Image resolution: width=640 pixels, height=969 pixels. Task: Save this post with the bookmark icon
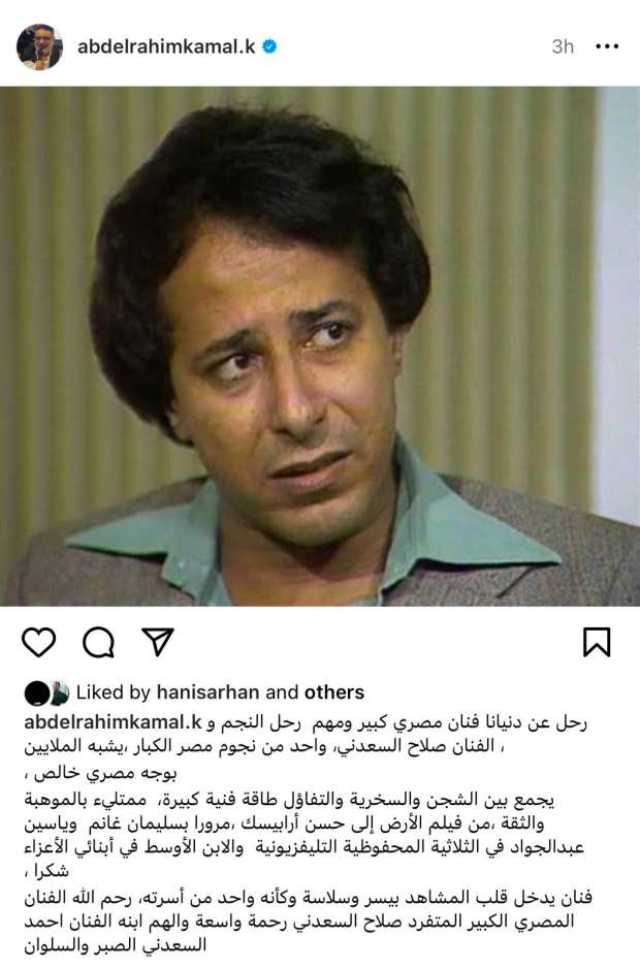click(x=596, y=643)
